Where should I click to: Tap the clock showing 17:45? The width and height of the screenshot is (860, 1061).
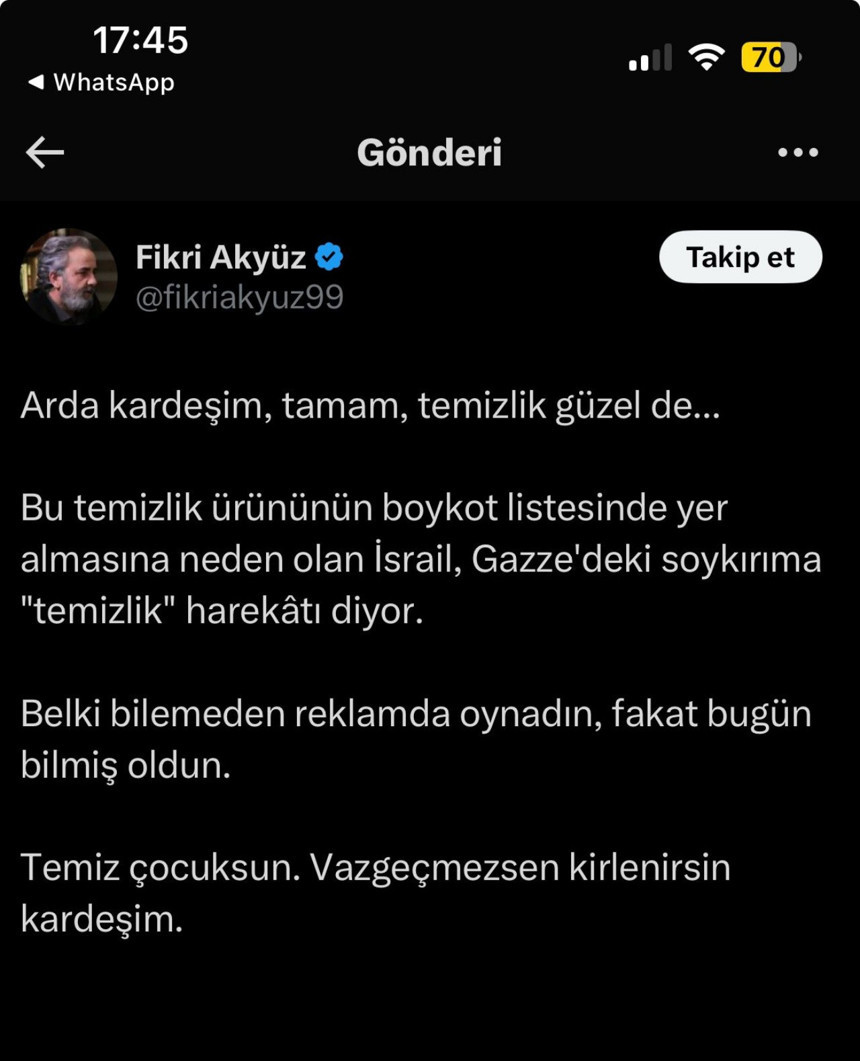[140, 40]
